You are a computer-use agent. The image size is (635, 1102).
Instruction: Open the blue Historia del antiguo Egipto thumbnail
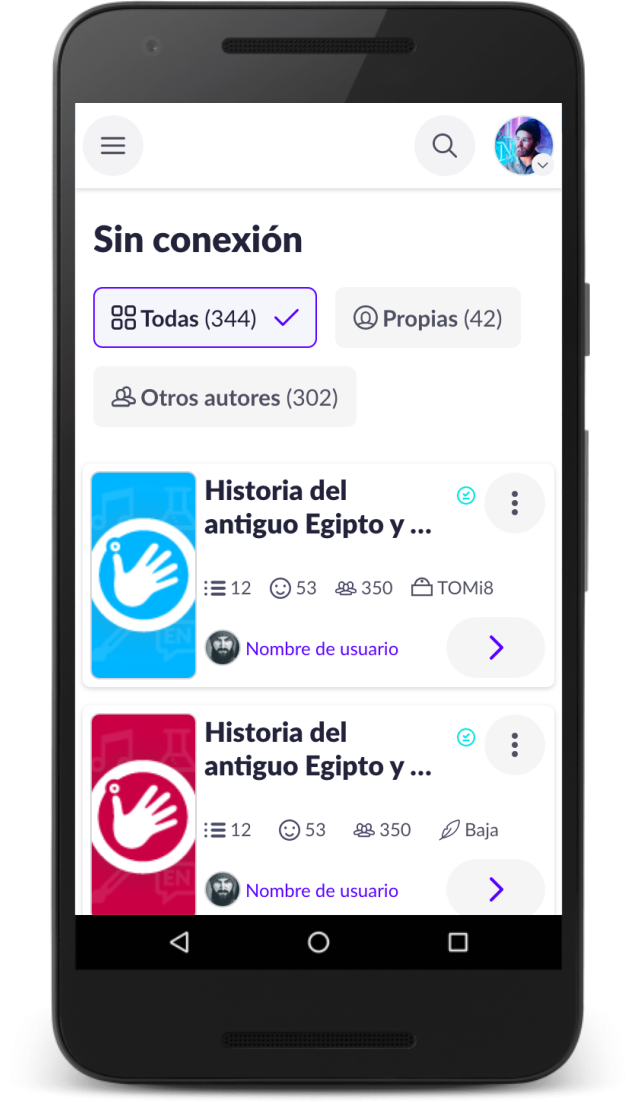click(143, 575)
